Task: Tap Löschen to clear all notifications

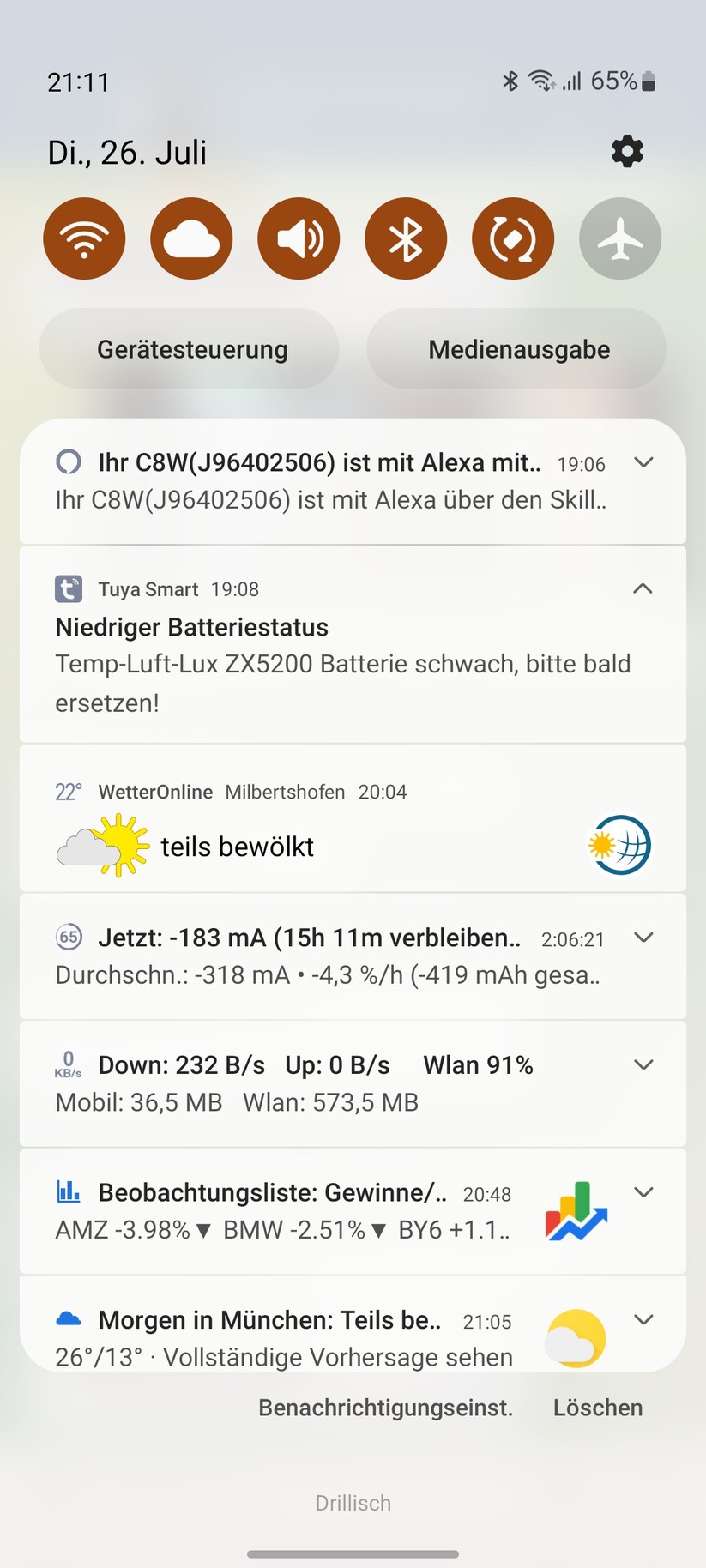Action: (597, 1407)
